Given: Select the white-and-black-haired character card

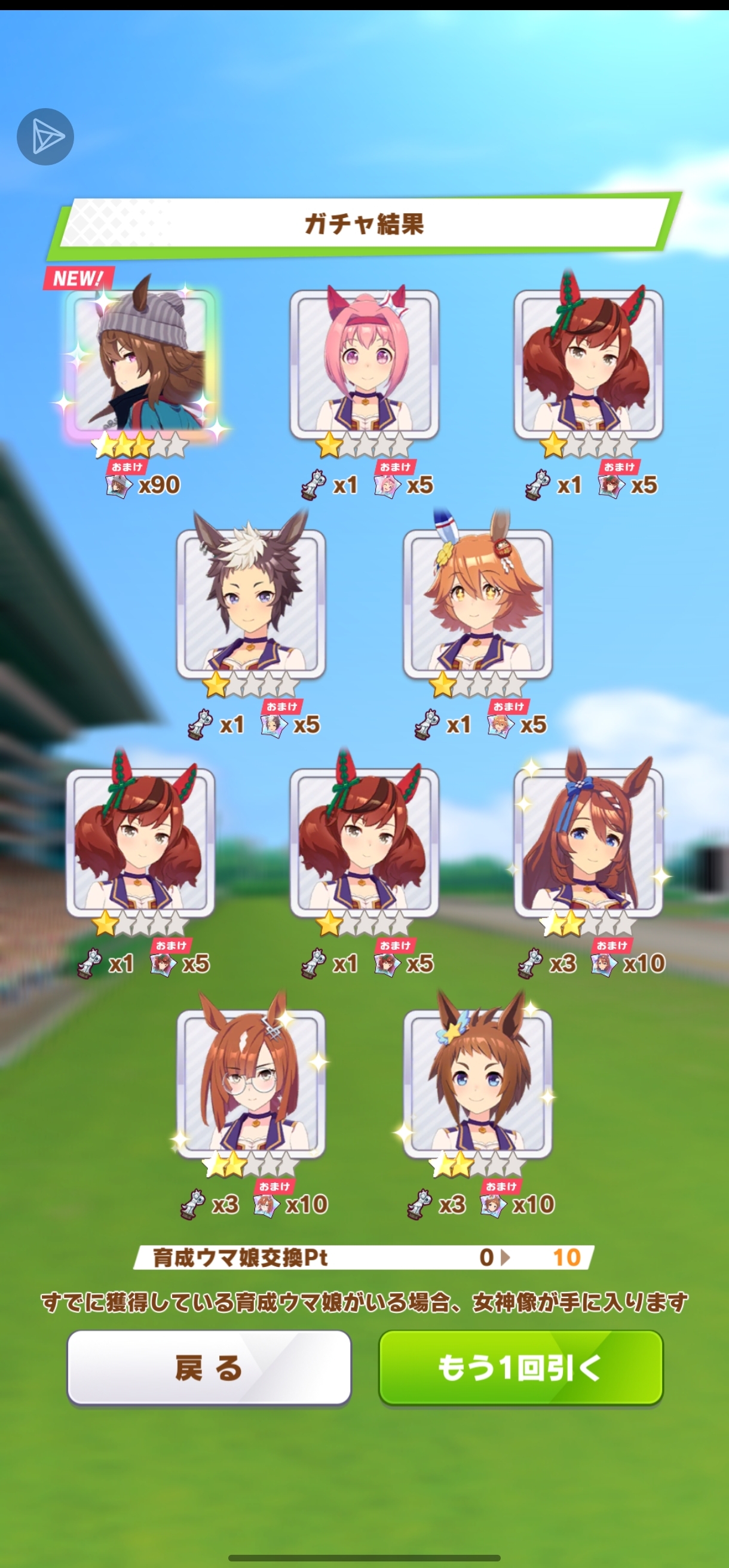Looking at the screenshot, I should point(251,604).
